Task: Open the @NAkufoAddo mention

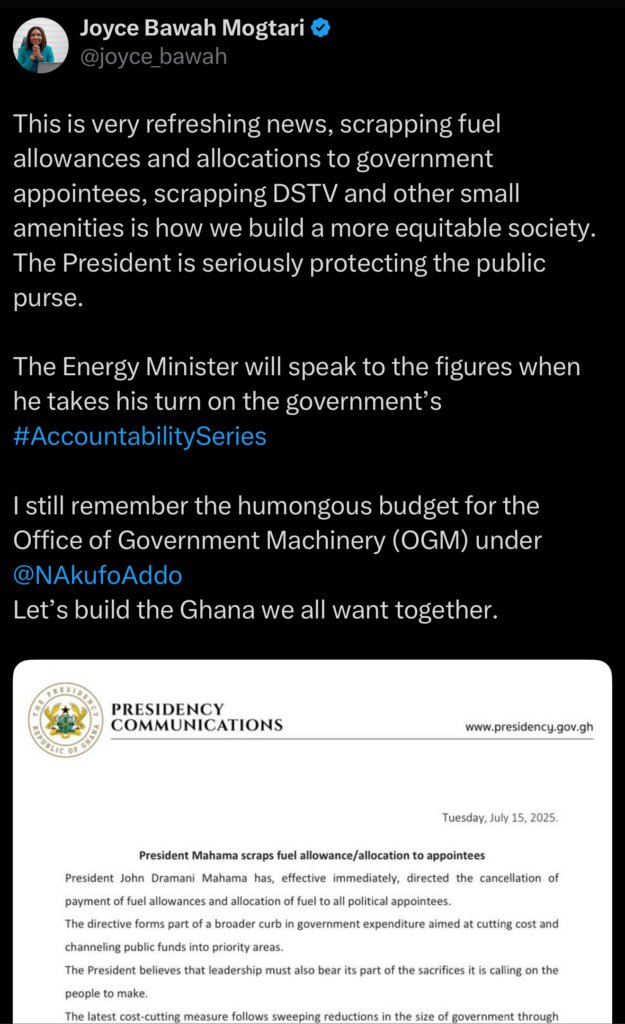Action: coord(97,575)
